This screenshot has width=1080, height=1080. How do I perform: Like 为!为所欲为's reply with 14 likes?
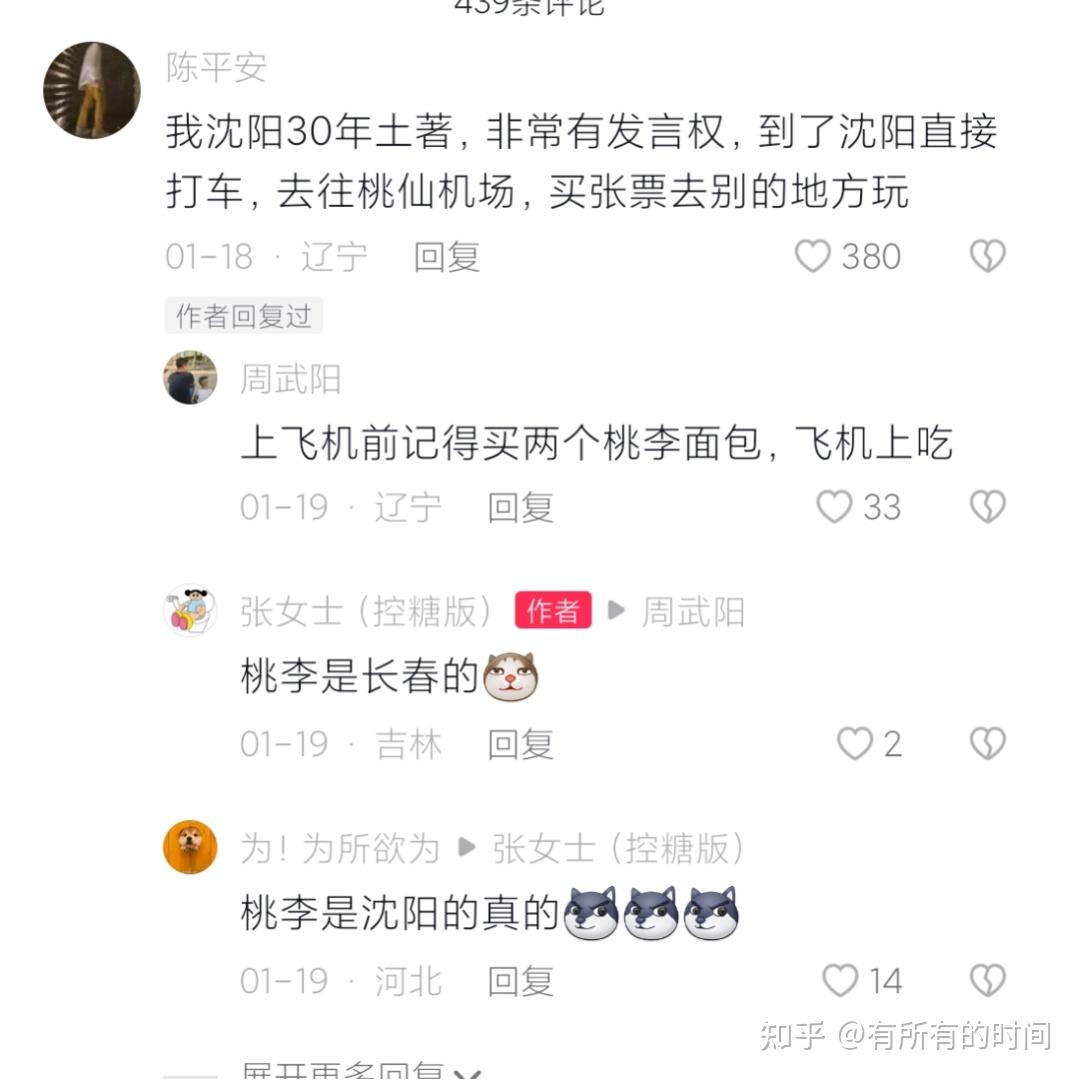tap(840, 981)
